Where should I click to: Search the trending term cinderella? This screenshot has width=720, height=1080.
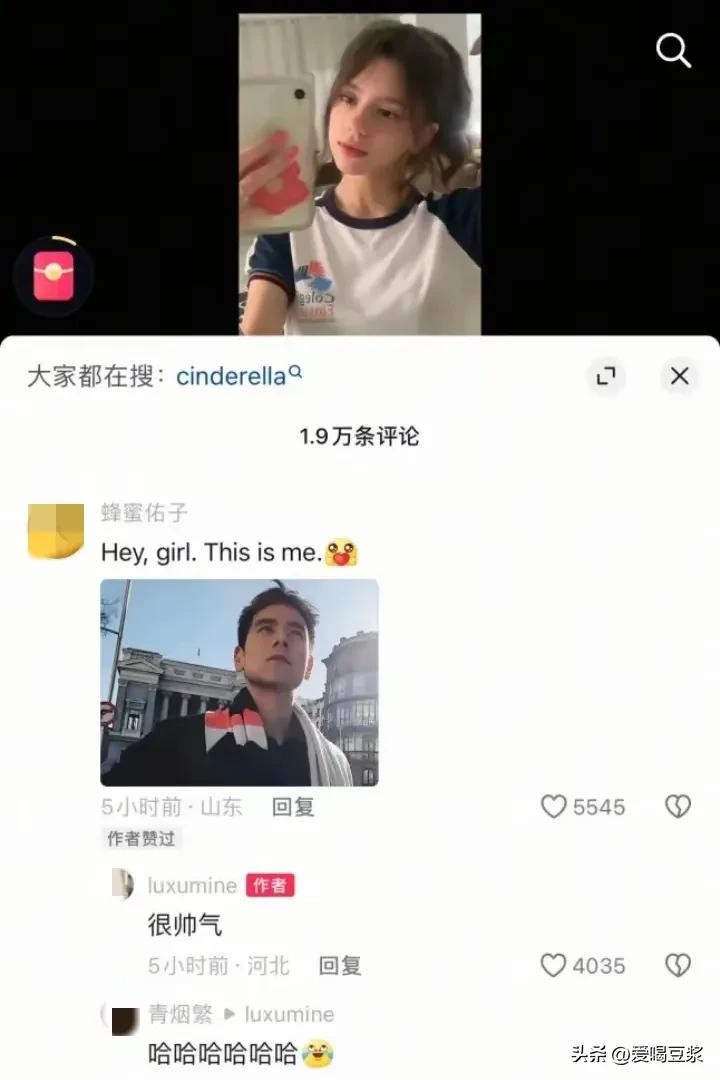click(x=232, y=376)
